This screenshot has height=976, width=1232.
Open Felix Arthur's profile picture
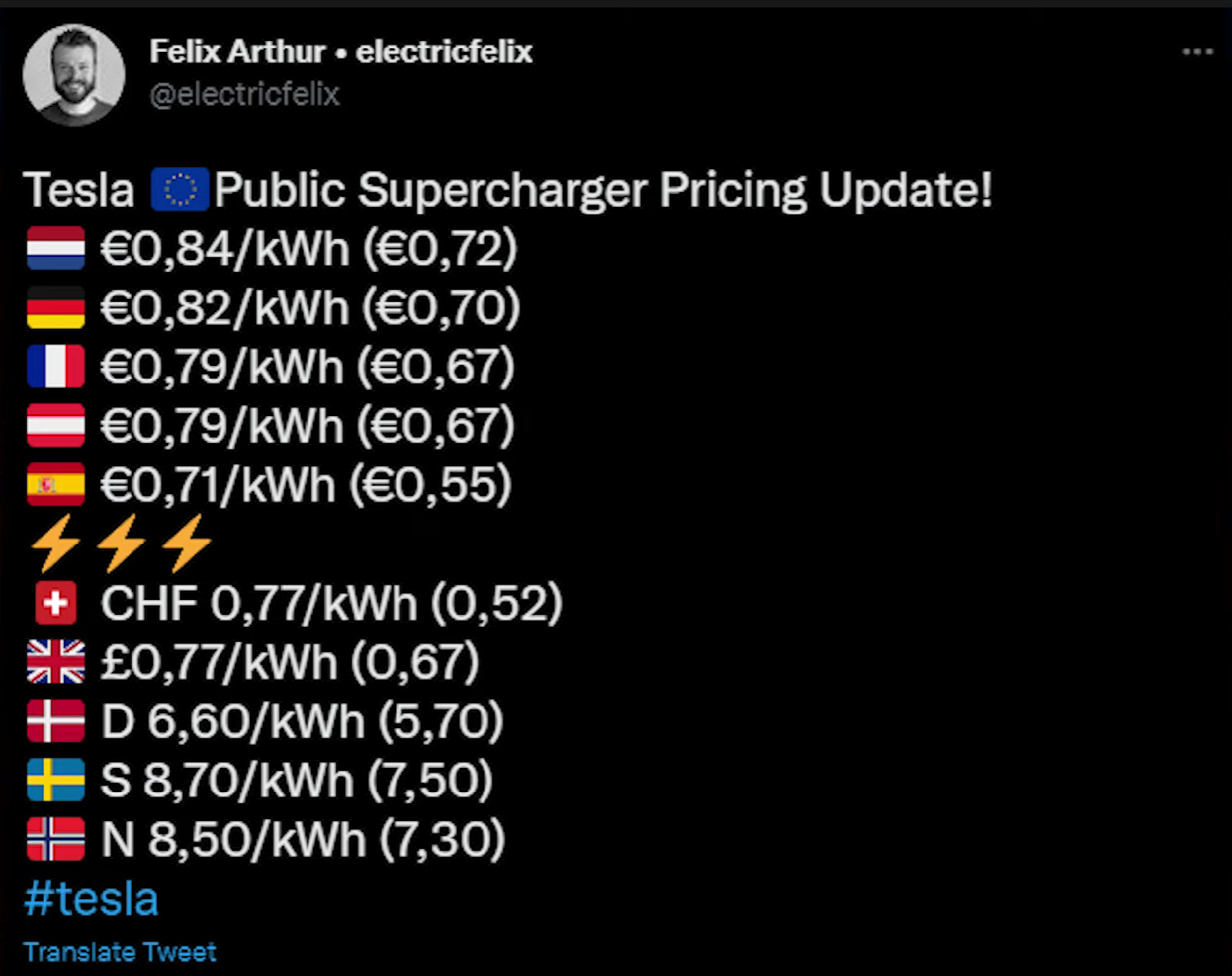pyautogui.click(x=73, y=75)
